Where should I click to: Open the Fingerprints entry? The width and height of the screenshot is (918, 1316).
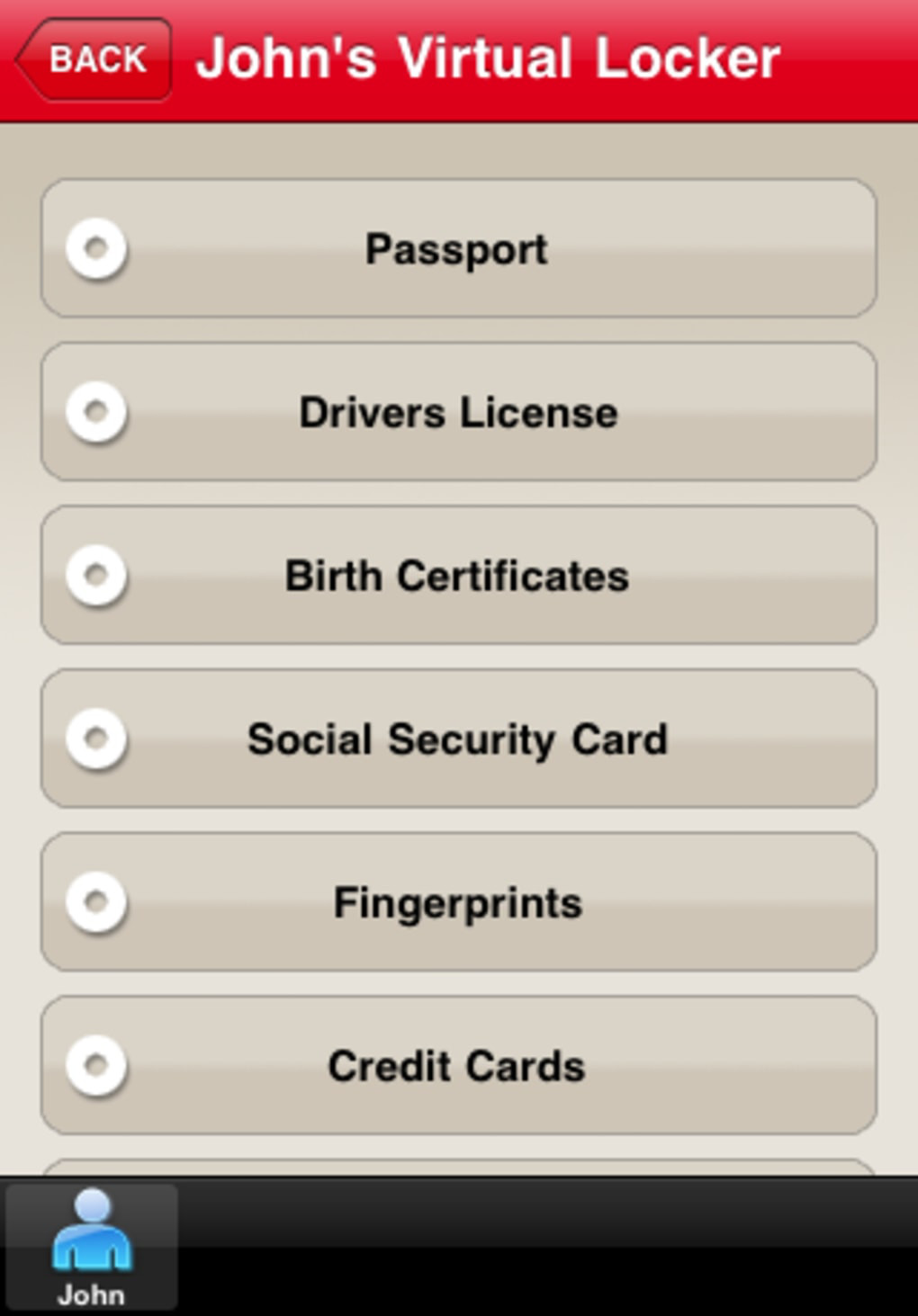pyautogui.click(x=458, y=902)
